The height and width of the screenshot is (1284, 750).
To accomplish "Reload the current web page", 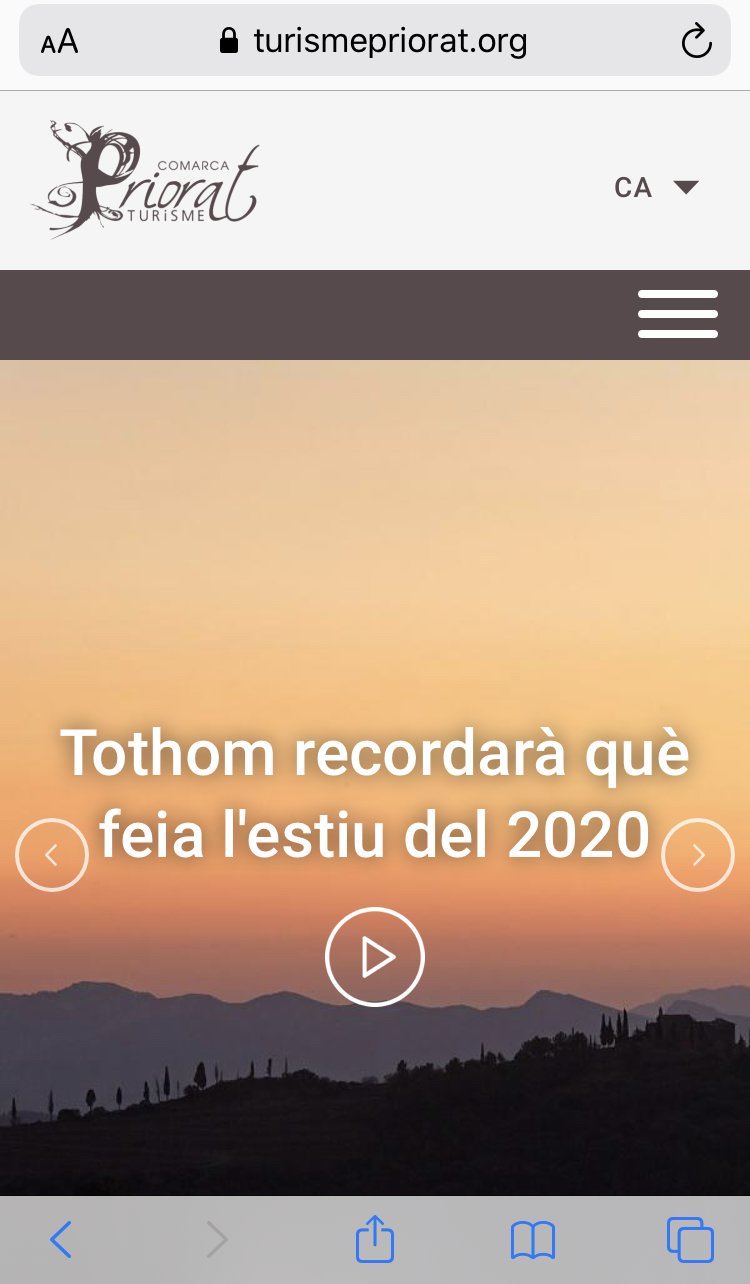I will pos(695,41).
